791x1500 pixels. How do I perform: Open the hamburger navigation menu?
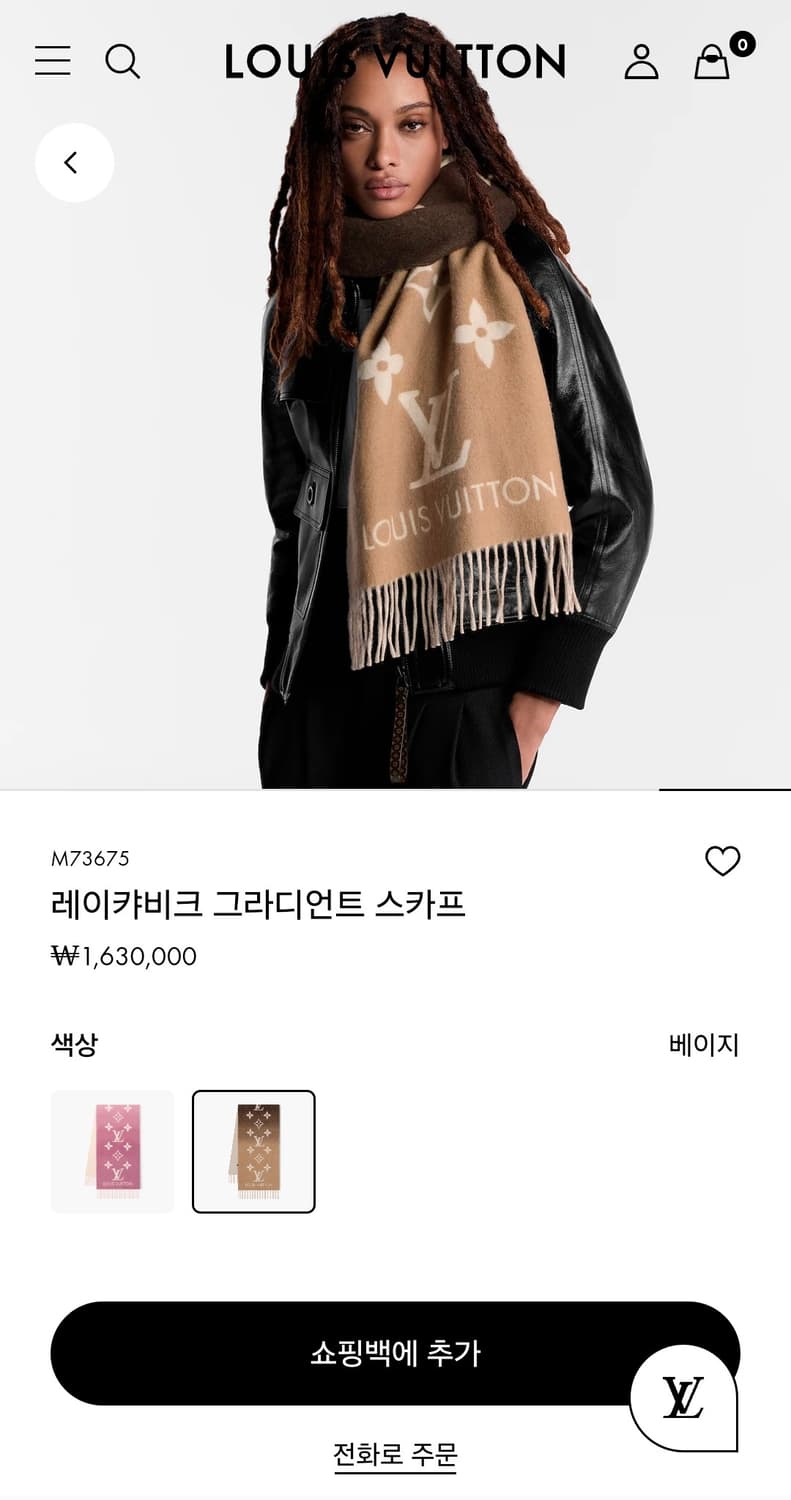click(x=52, y=62)
